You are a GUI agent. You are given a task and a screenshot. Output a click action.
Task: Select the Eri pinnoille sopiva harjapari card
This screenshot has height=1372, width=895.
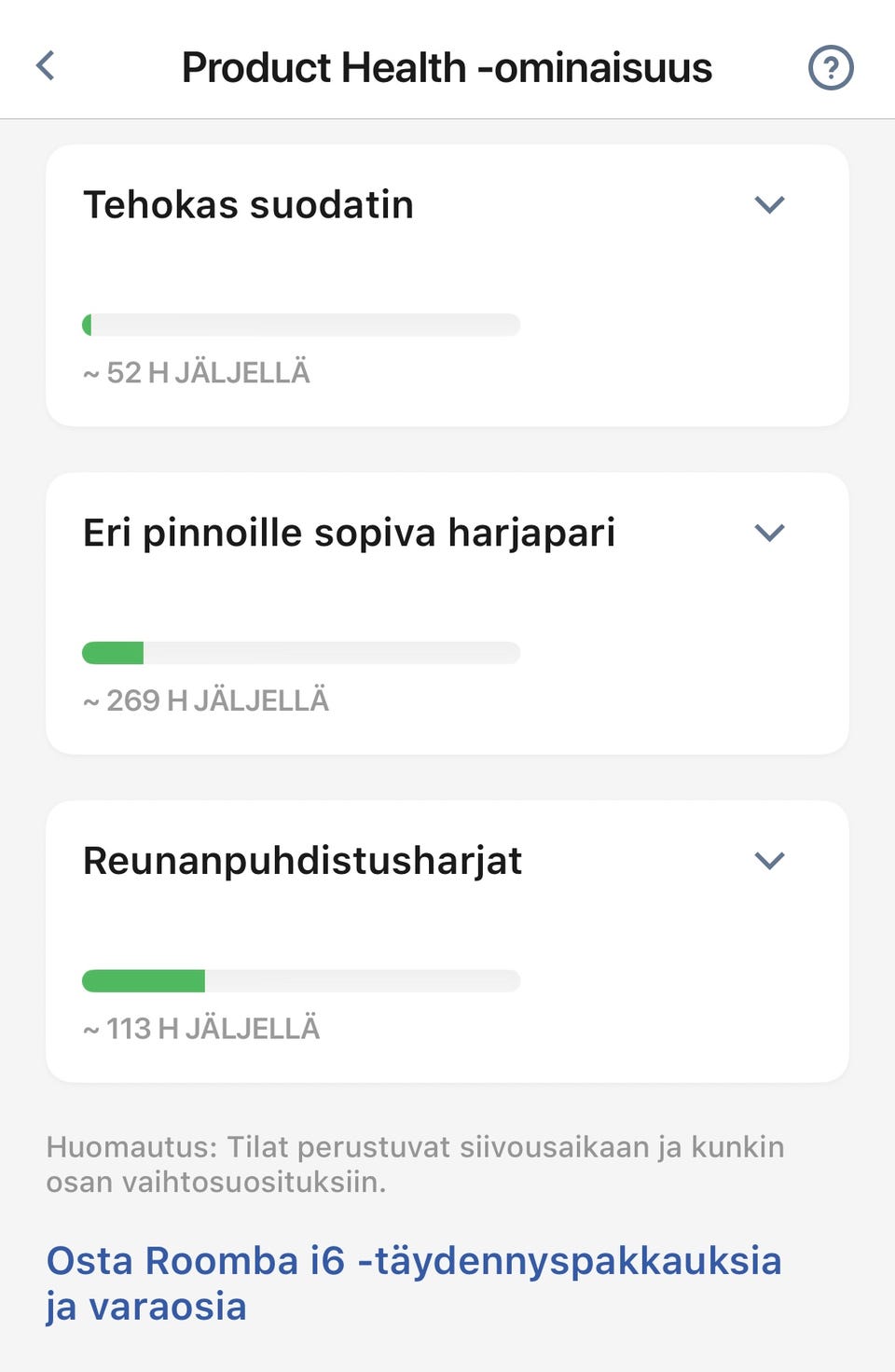pos(350,533)
